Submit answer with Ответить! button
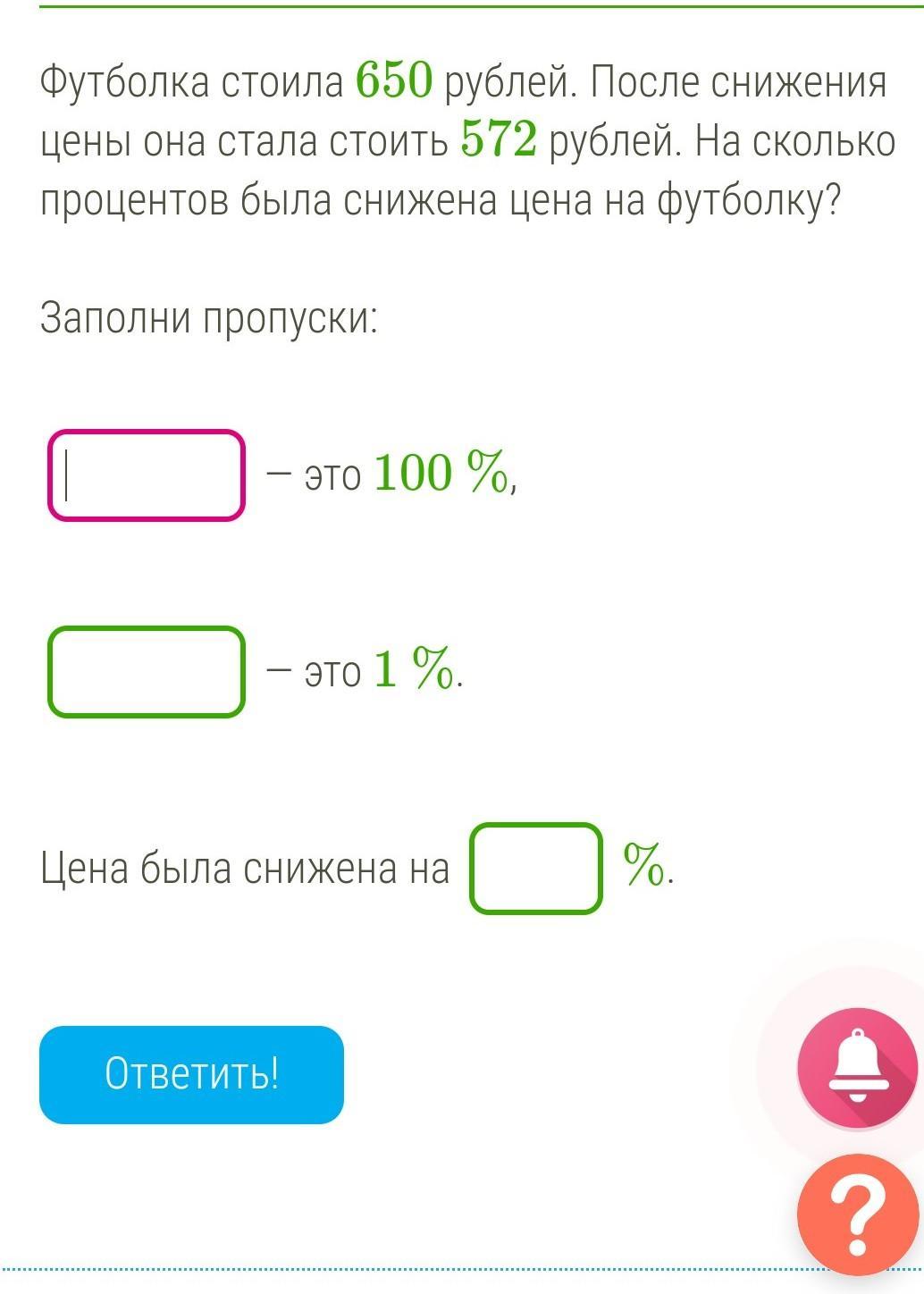 click(x=191, y=1074)
